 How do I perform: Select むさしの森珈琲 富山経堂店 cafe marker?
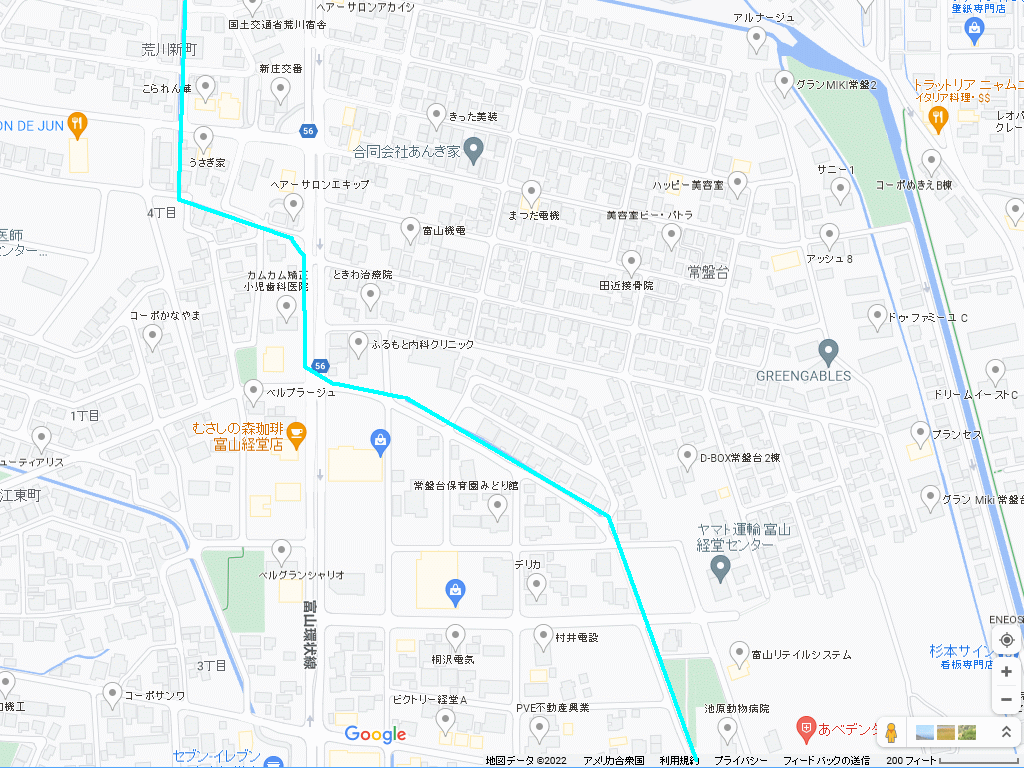296,433
